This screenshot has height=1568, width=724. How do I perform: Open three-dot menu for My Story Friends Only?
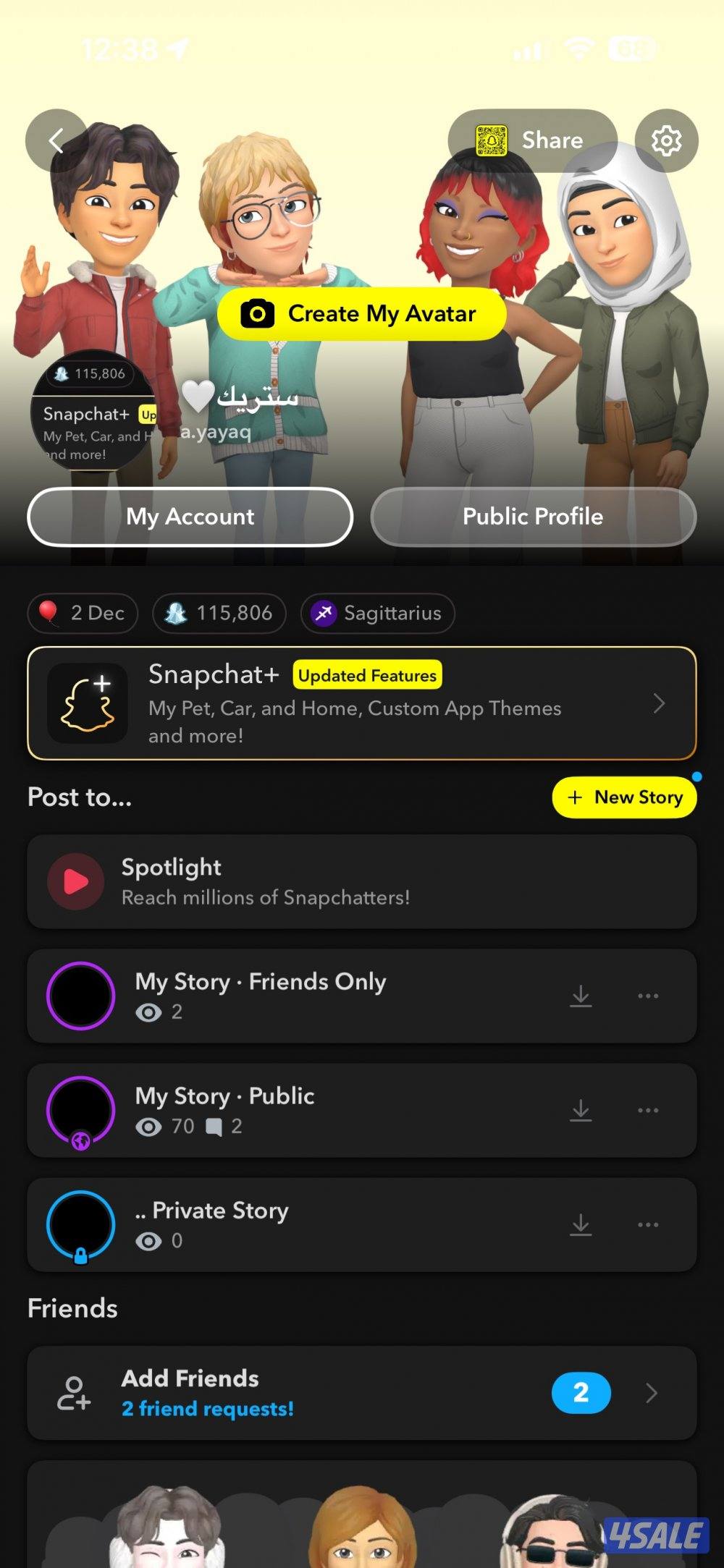pyautogui.click(x=647, y=996)
